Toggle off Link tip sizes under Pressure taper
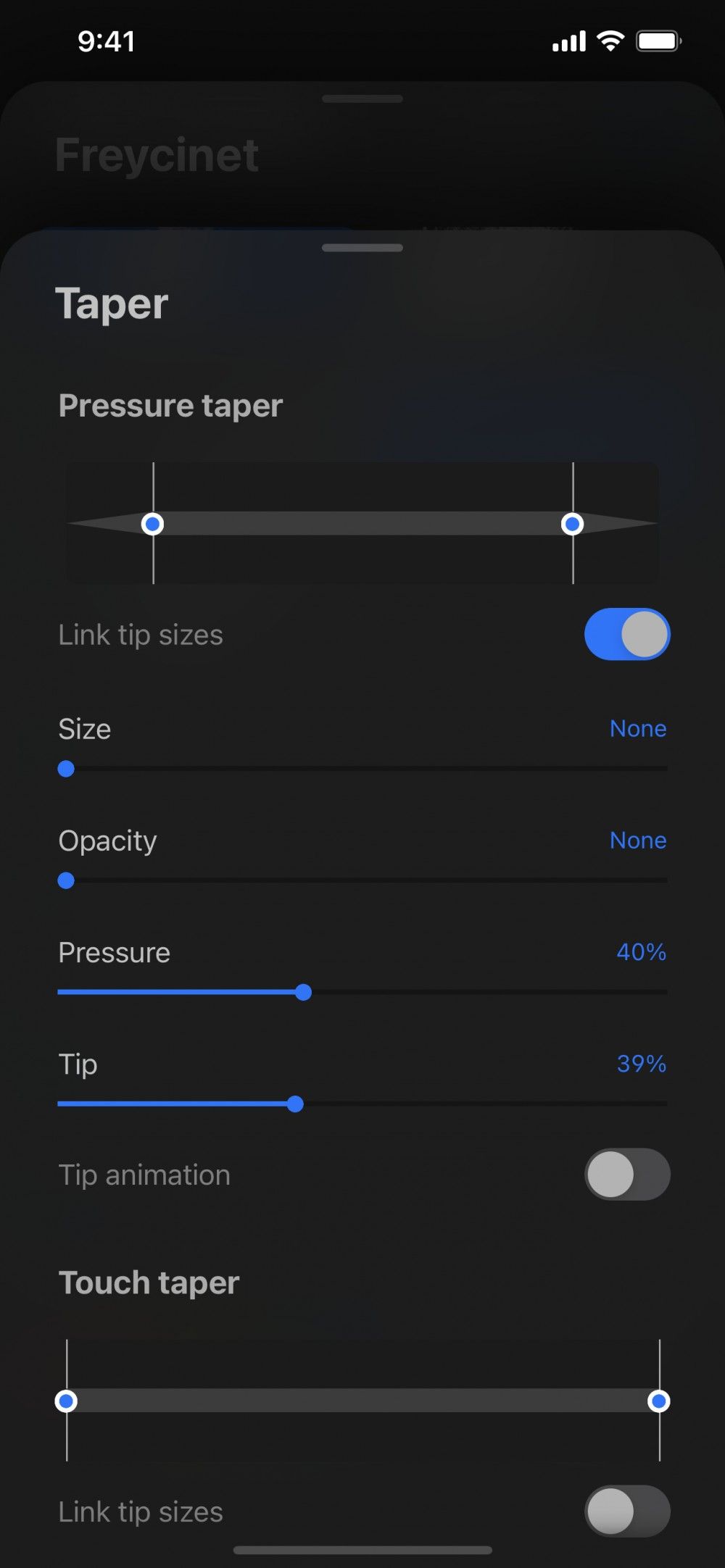The width and height of the screenshot is (725, 1568). 626,634
